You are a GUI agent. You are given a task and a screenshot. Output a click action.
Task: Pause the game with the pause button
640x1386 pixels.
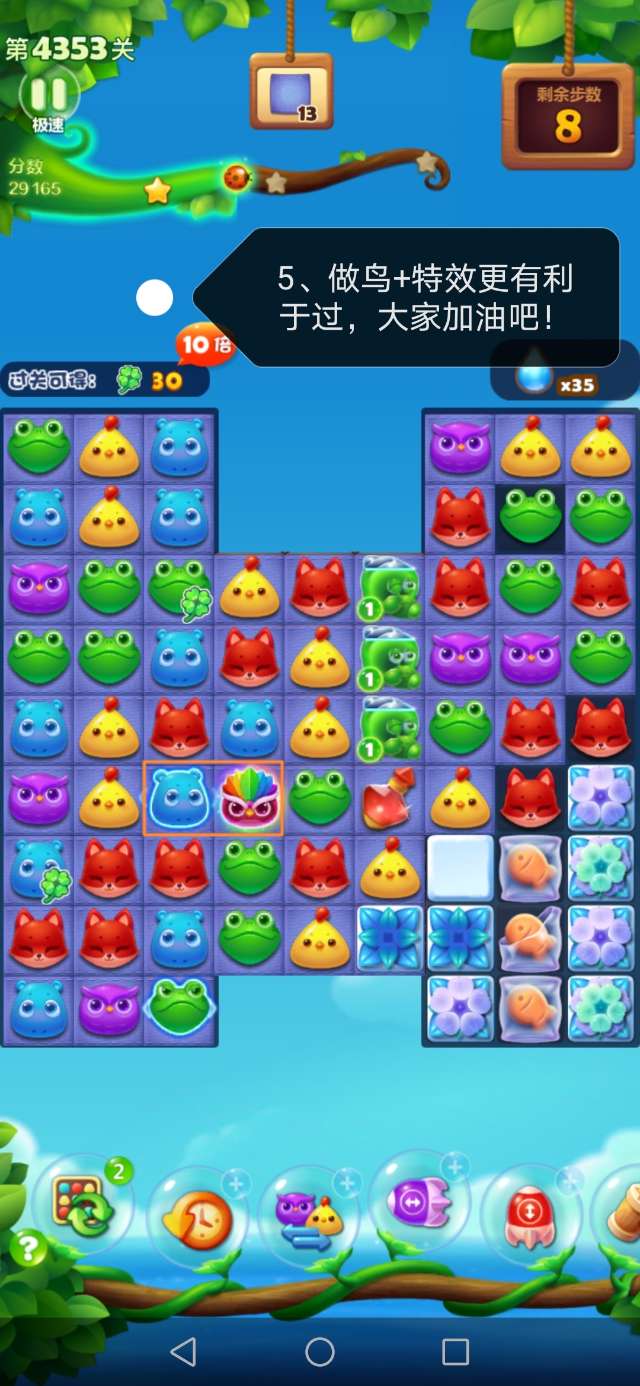point(48,95)
